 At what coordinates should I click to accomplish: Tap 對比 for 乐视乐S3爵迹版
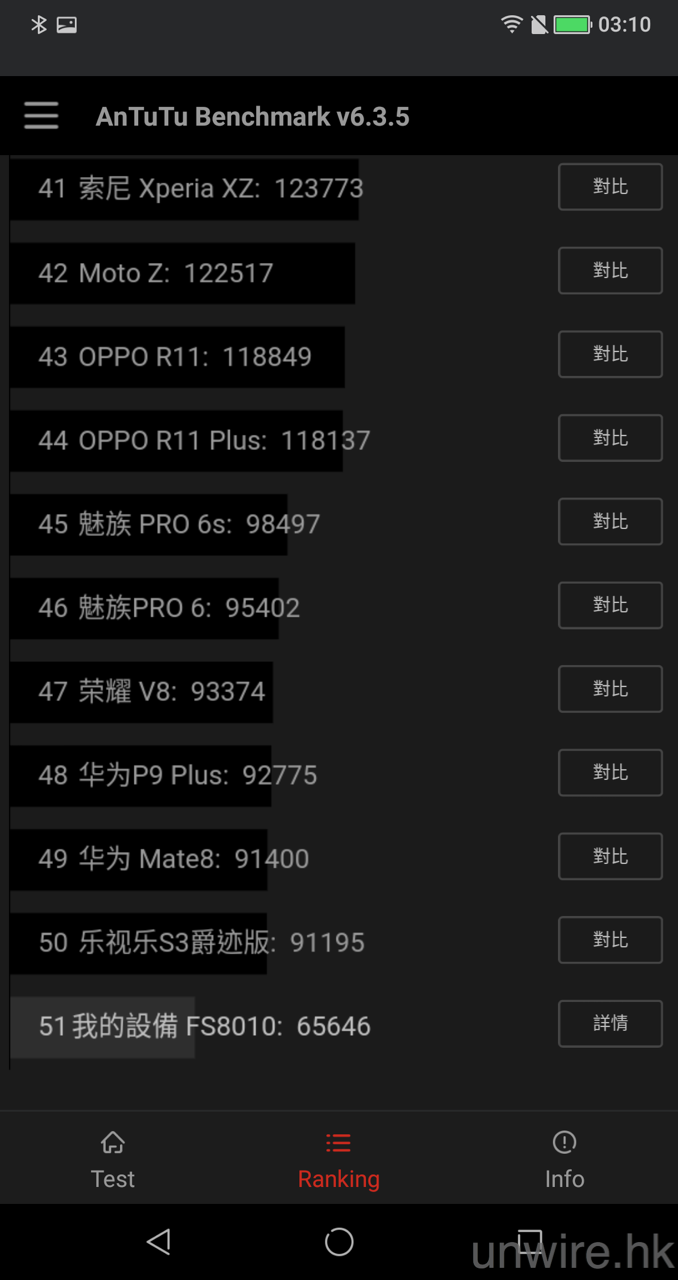coord(610,940)
